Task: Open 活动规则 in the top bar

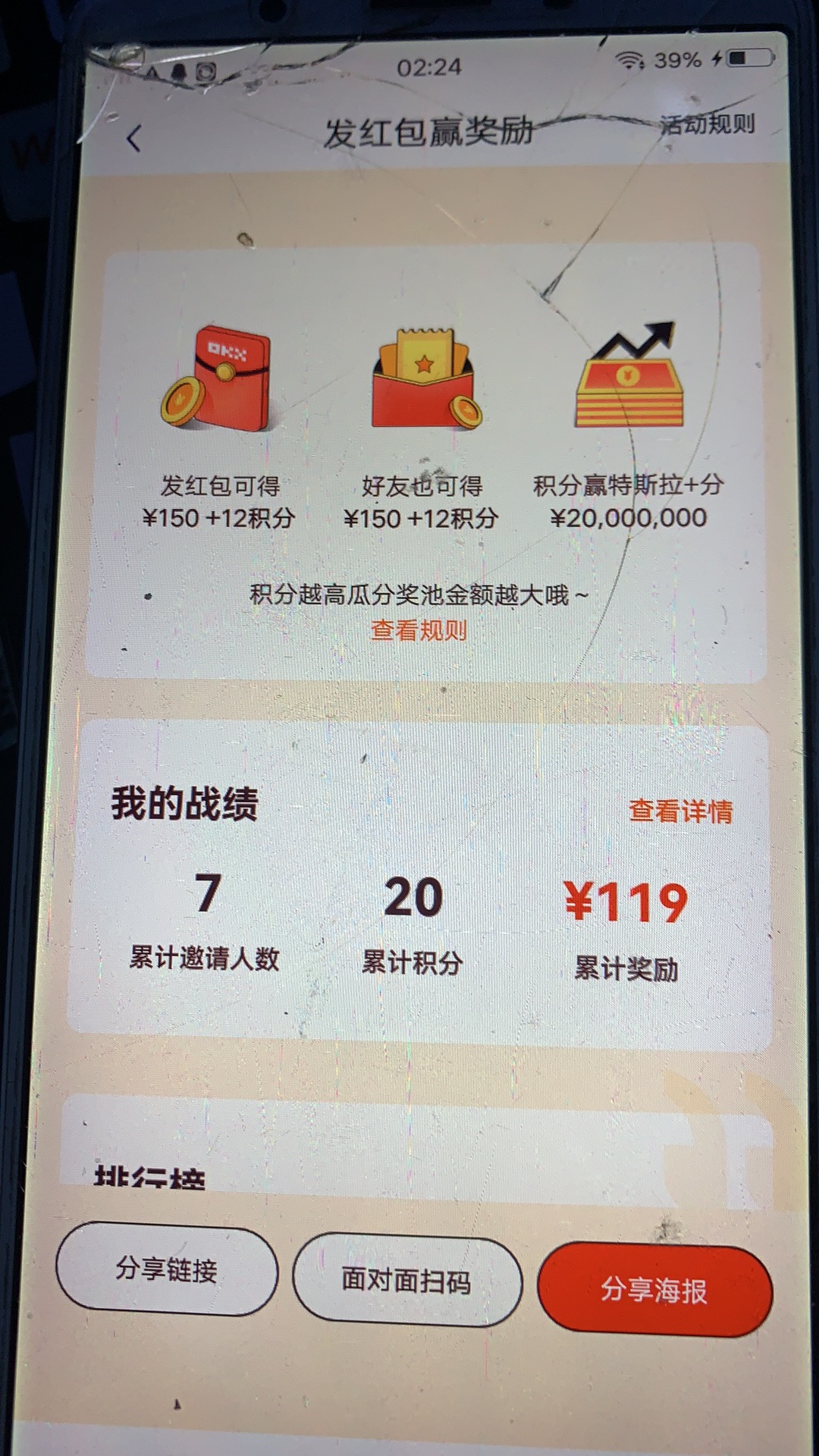Action: pyautogui.click(x=706, y=124)
